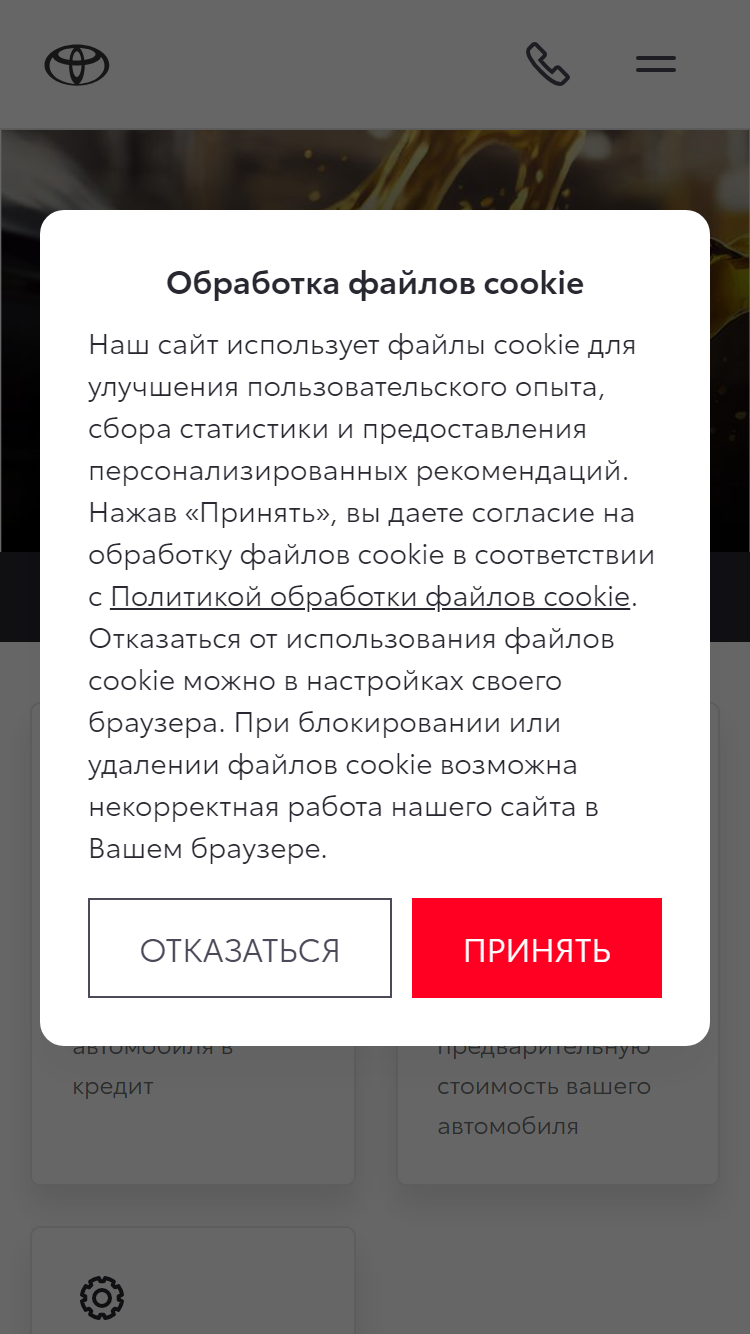Open the Политикой обработки файлов cookie link
The image size is (750, 1334).
[370, 597]
